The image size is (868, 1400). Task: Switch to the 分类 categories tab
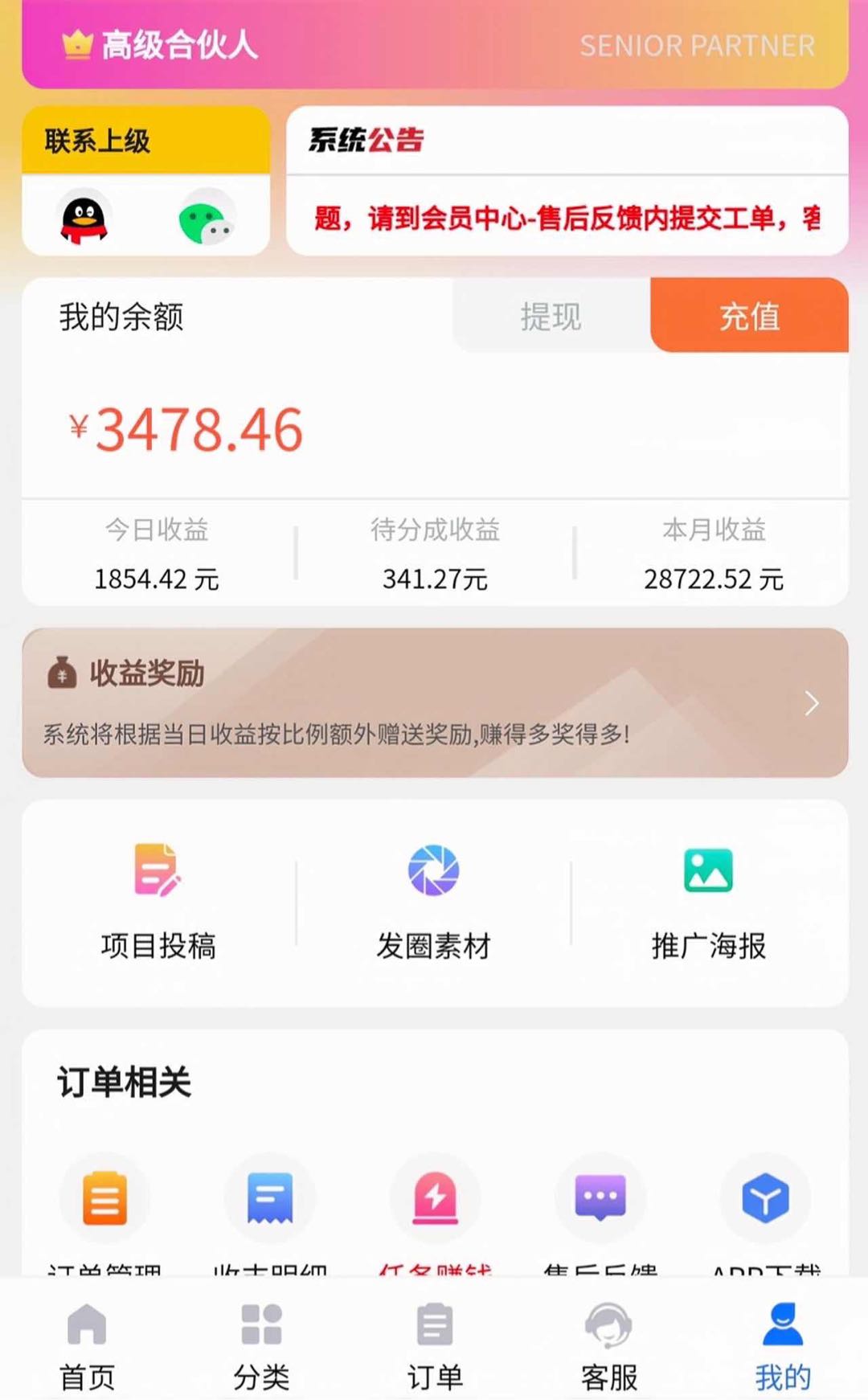tap(261, 1344)
